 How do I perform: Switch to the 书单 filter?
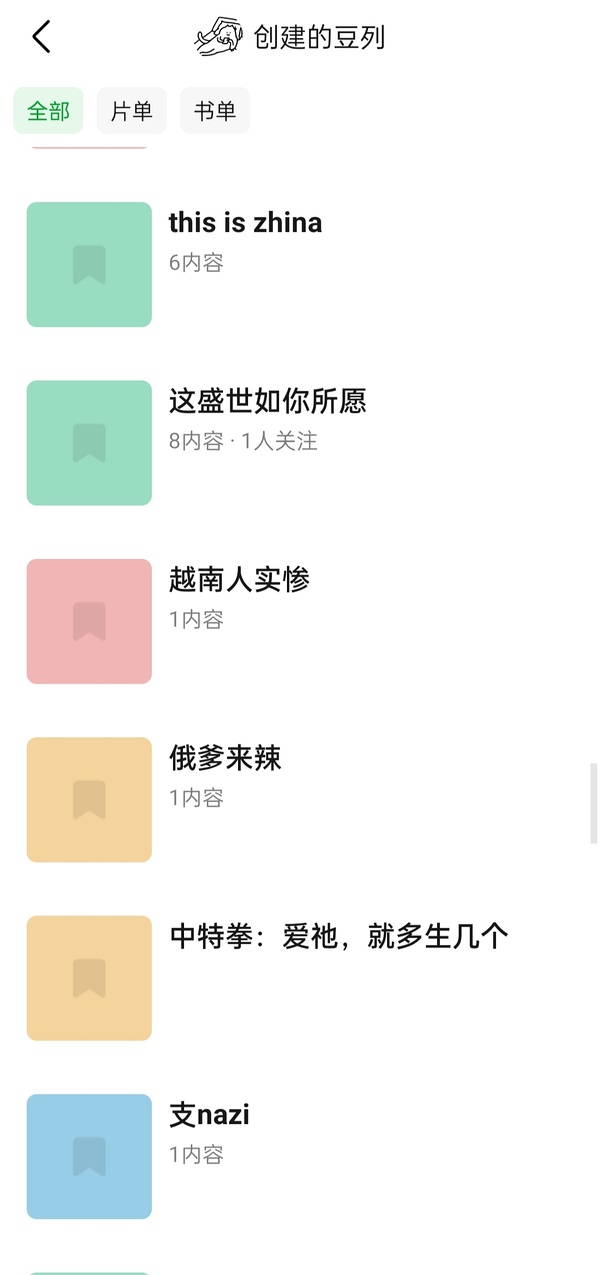215,111
